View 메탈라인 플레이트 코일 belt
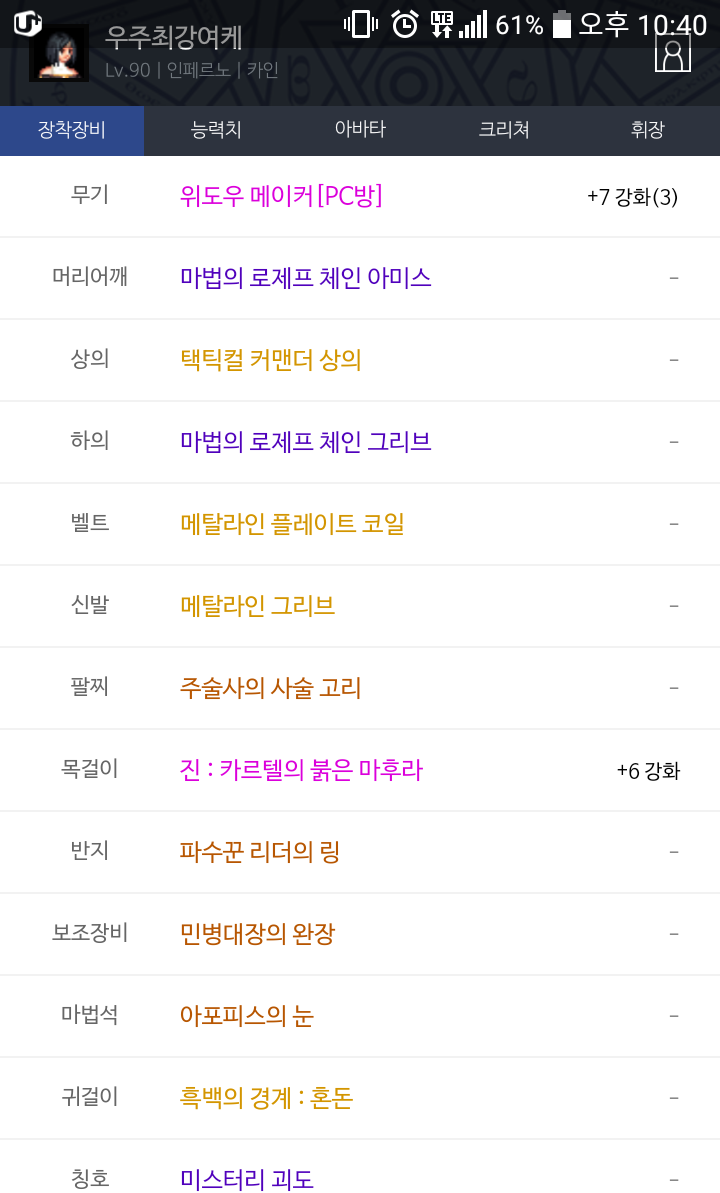This screenshot has width=720, height=1193. point(292,524)
